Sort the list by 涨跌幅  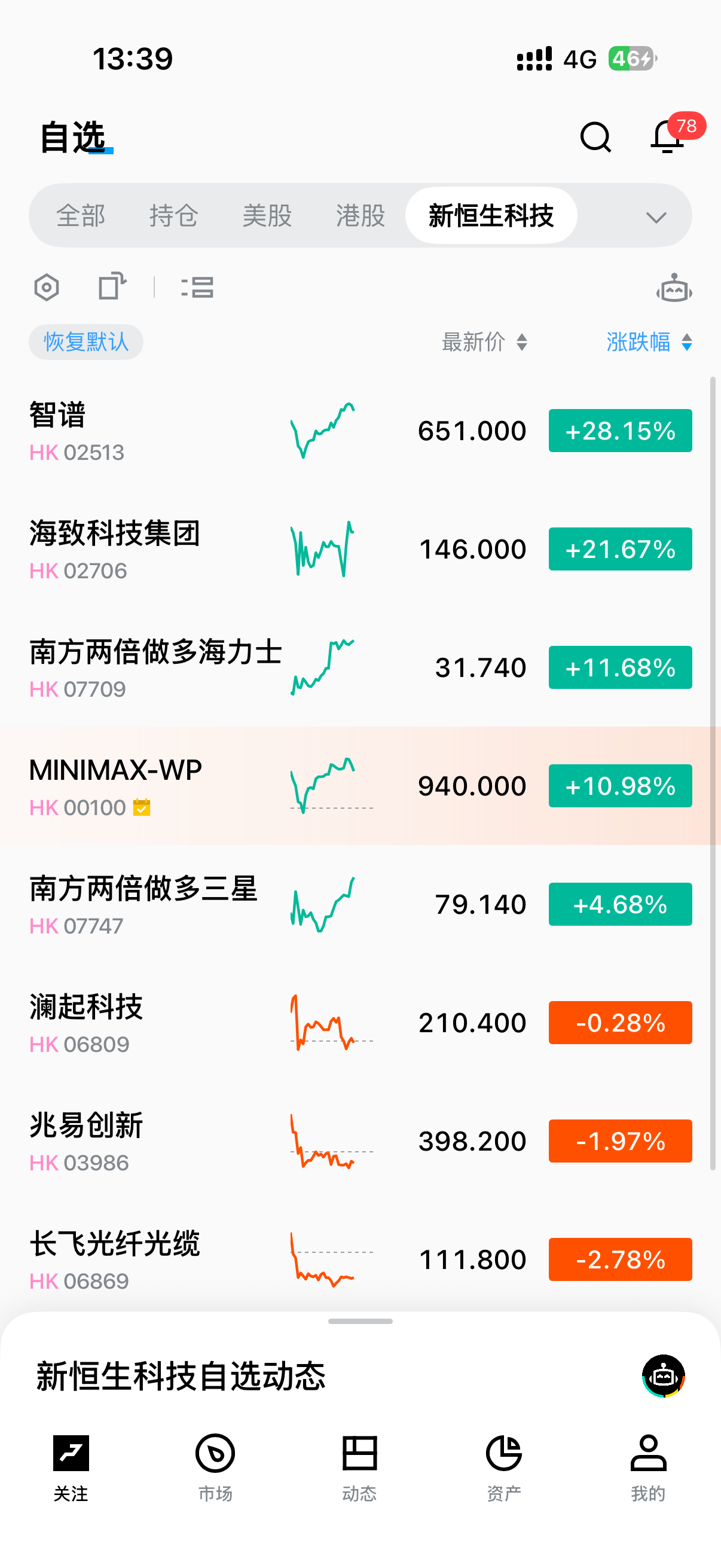click(x=649, y=342)
